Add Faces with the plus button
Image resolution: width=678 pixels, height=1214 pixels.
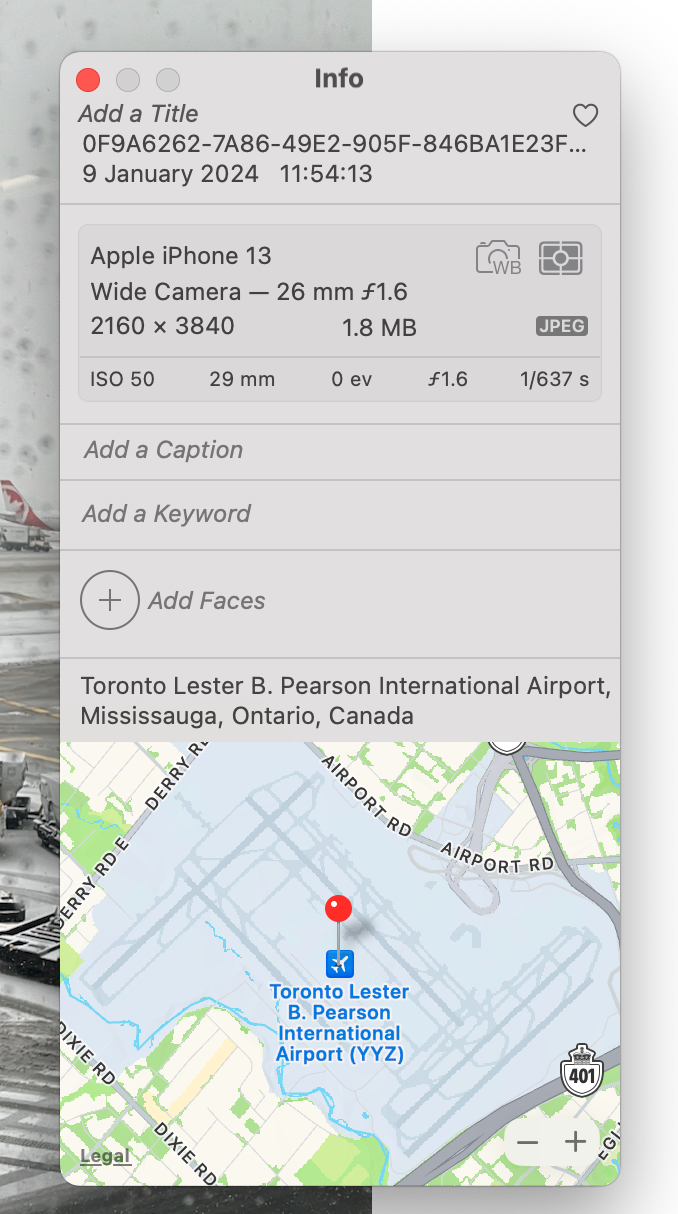(110, 600)
